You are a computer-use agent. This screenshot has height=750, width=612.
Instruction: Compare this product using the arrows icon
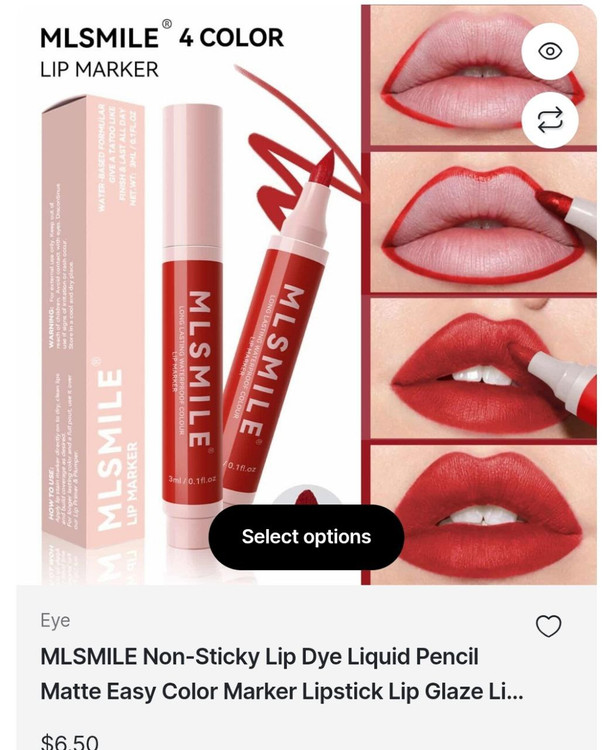pos(550,120)
